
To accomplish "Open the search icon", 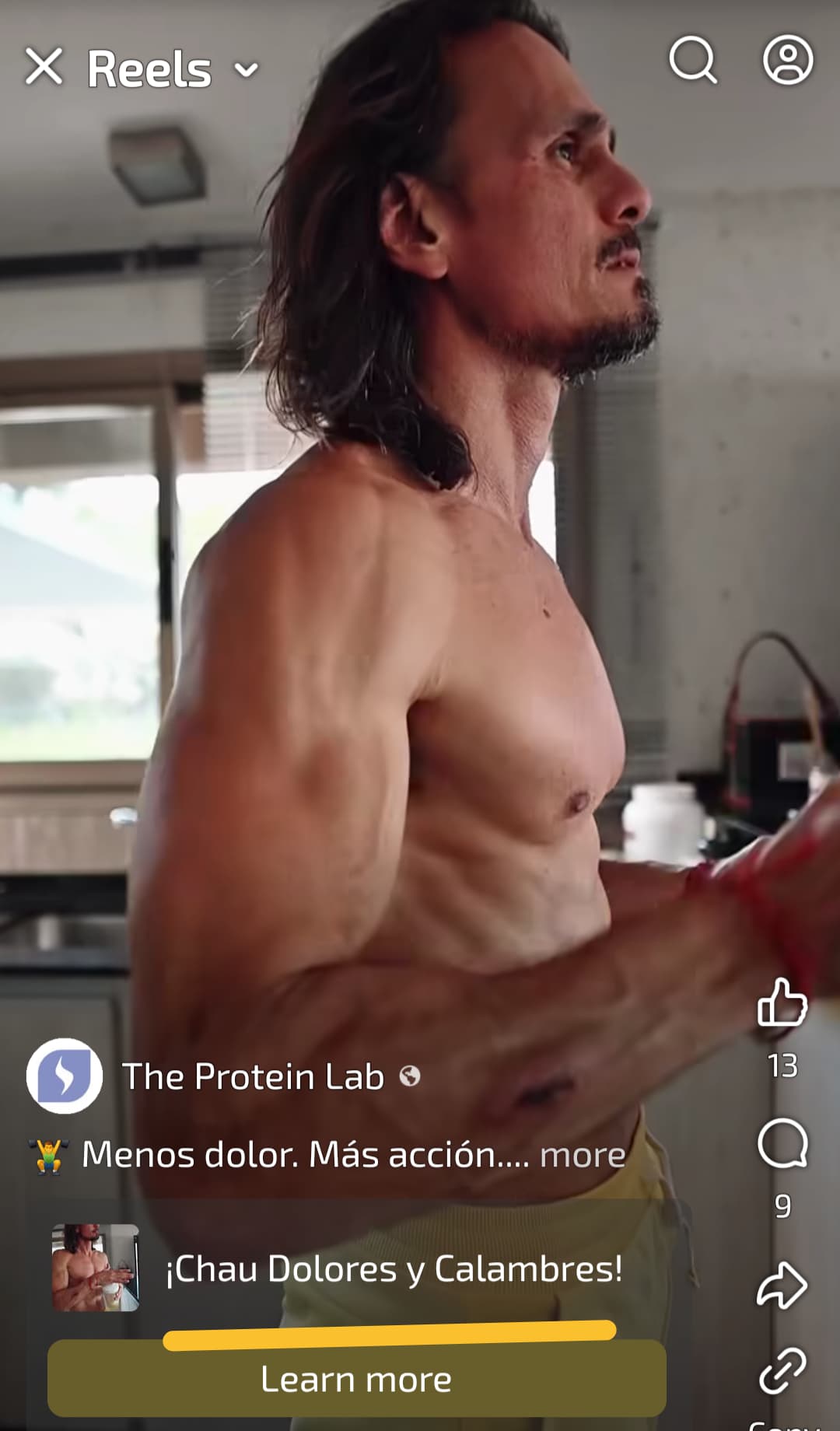I will point(693,60).
